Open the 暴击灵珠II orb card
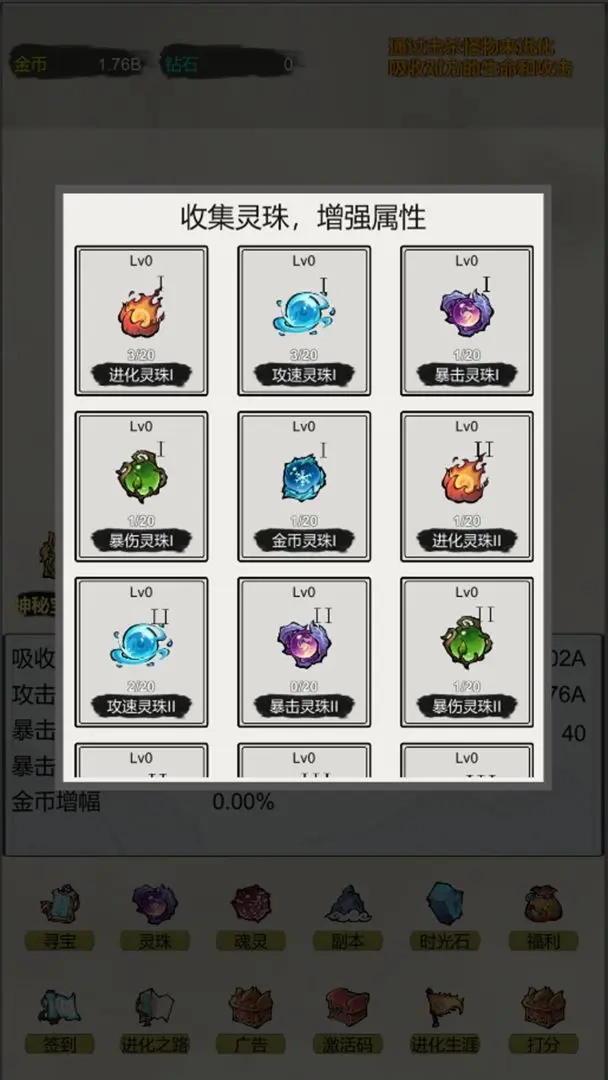The height and width of the screenshot is (1080, 608). click(304, 652)
